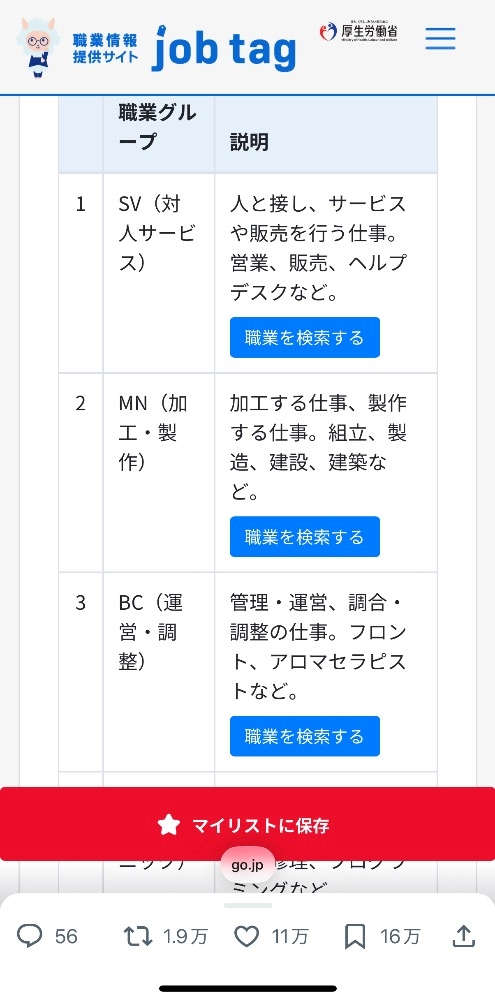This screenshot has height=1000, width=495.
Task: Open the share icon in the bottom bar
Action: point(464,936)
